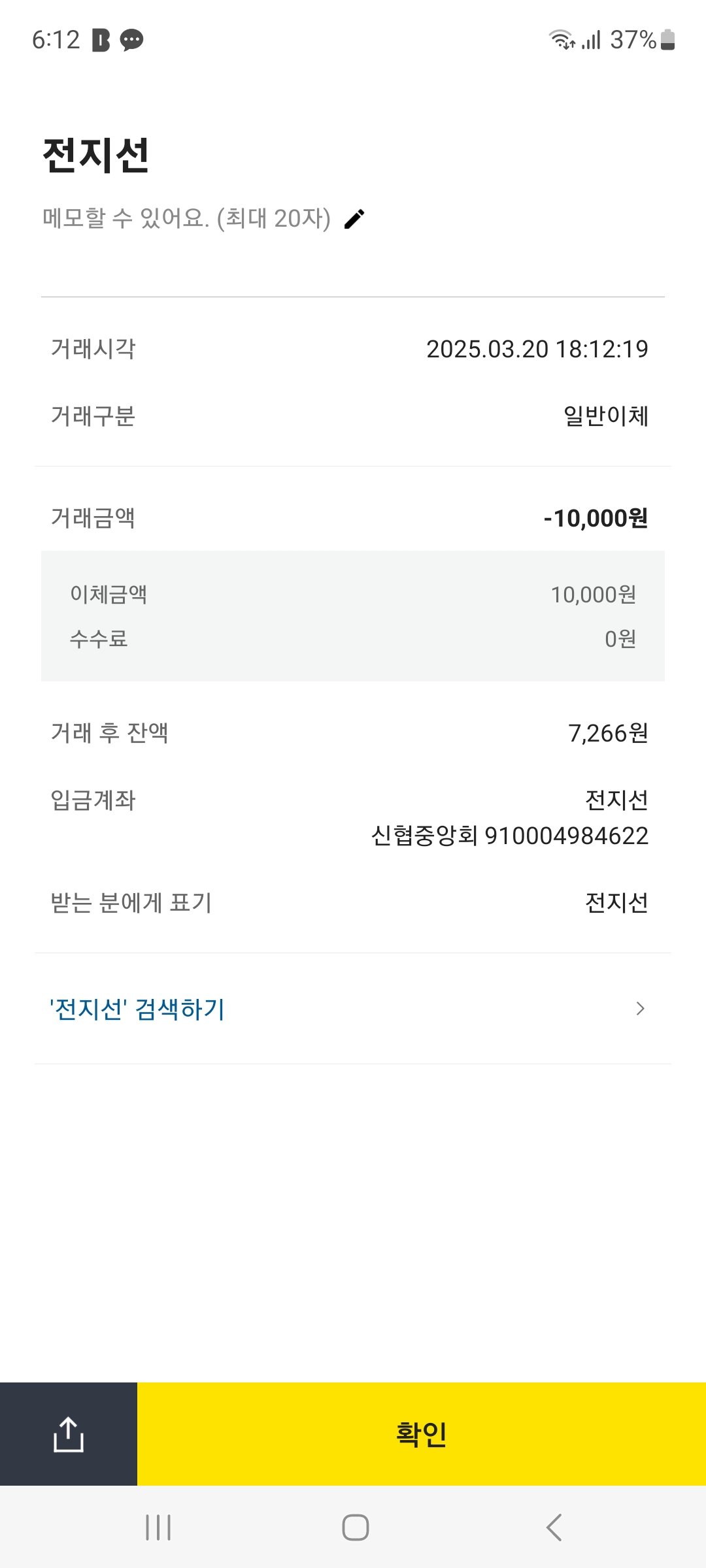Share this transaction receipt

click(x=69, y=1434)
